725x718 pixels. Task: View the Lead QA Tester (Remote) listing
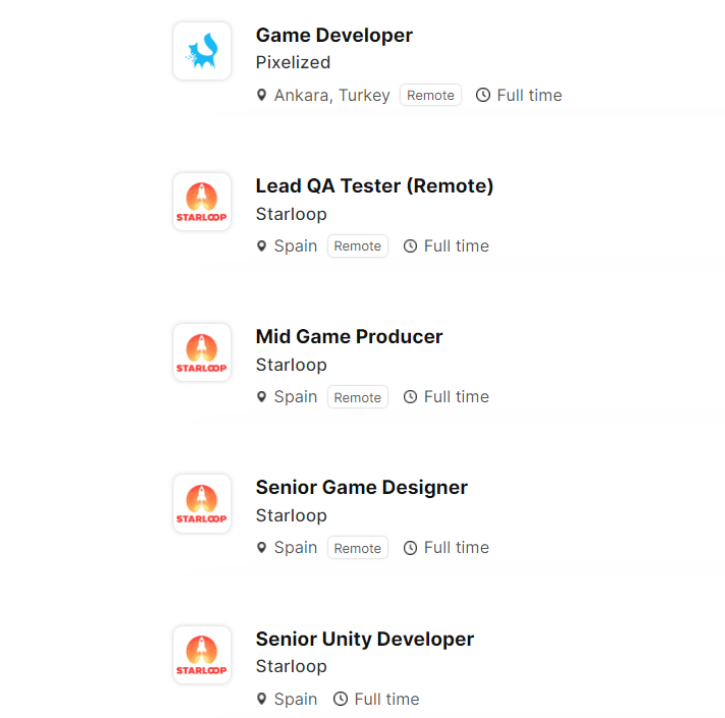374,186
